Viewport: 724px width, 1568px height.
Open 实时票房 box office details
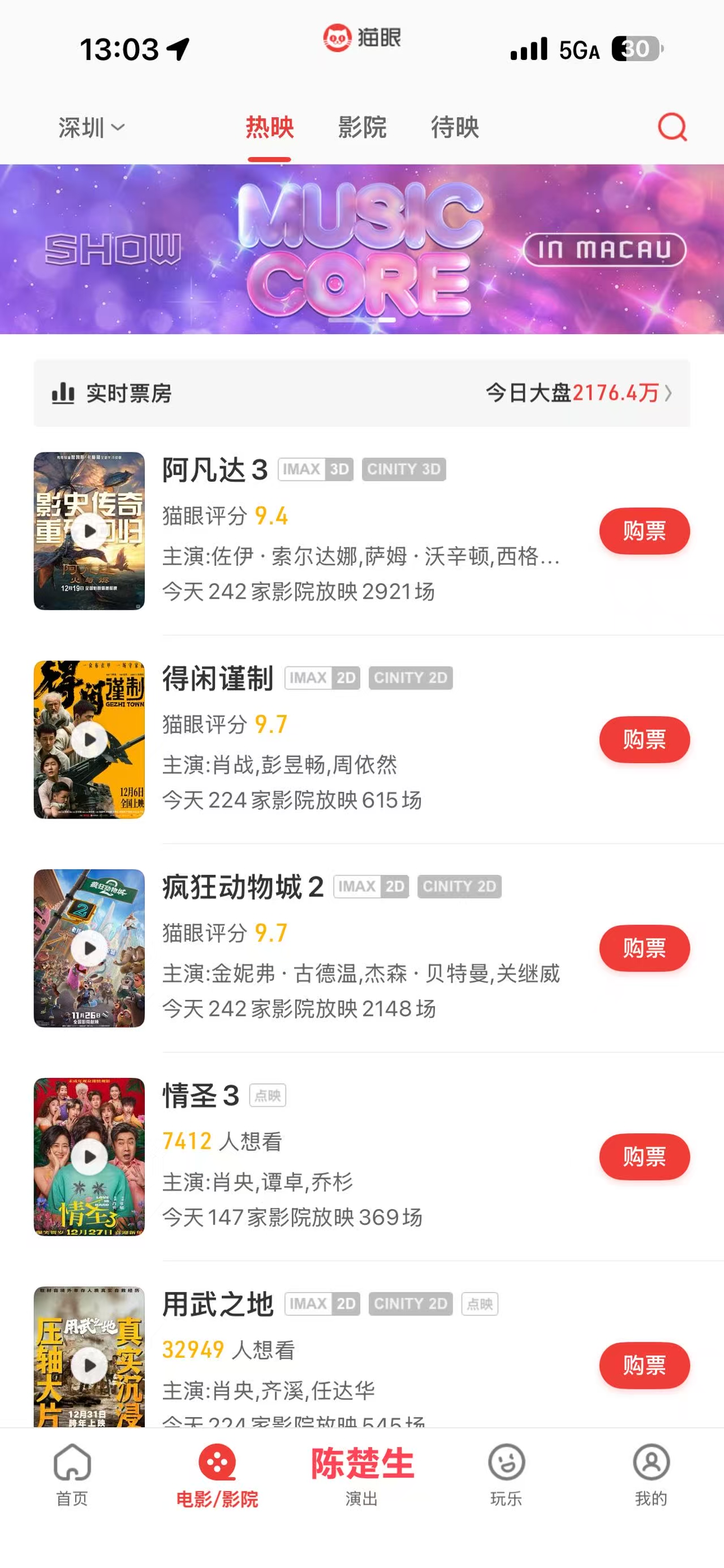pyautogui.click(x=361, y=393)
